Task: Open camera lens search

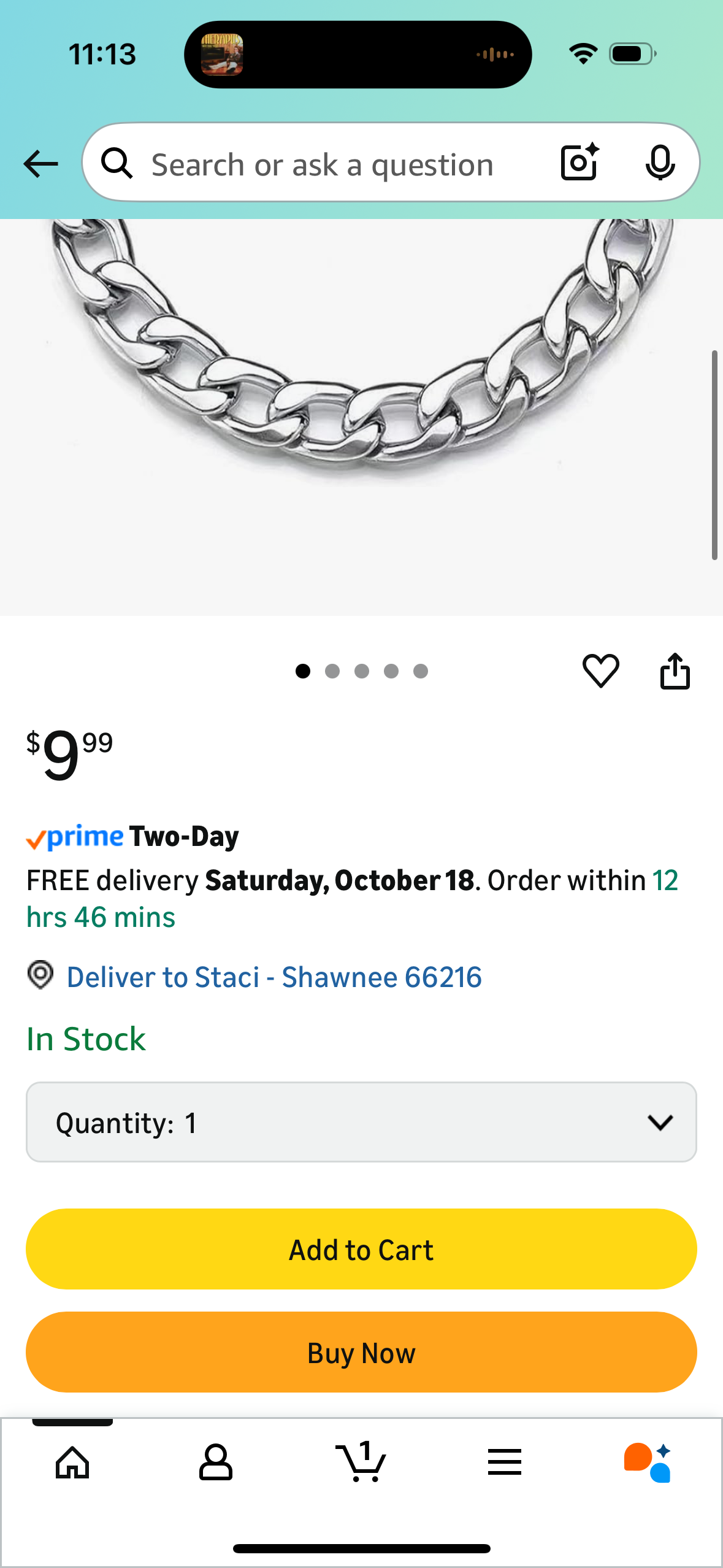Action: coord(580,163)
